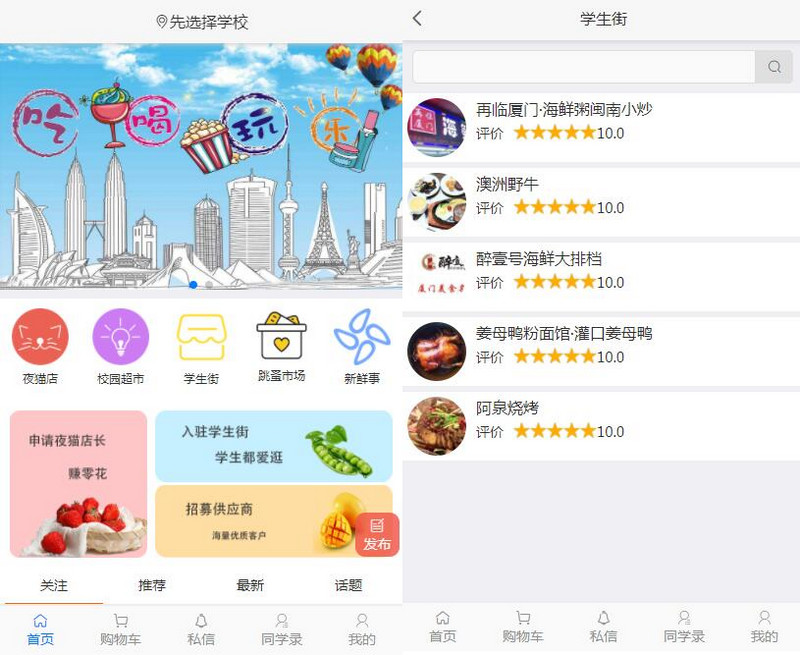Open 醉壹号海鲜大排档 shop
Viewport: 800px width, 655px height.
pyautogui.click(x=600, y=277)
